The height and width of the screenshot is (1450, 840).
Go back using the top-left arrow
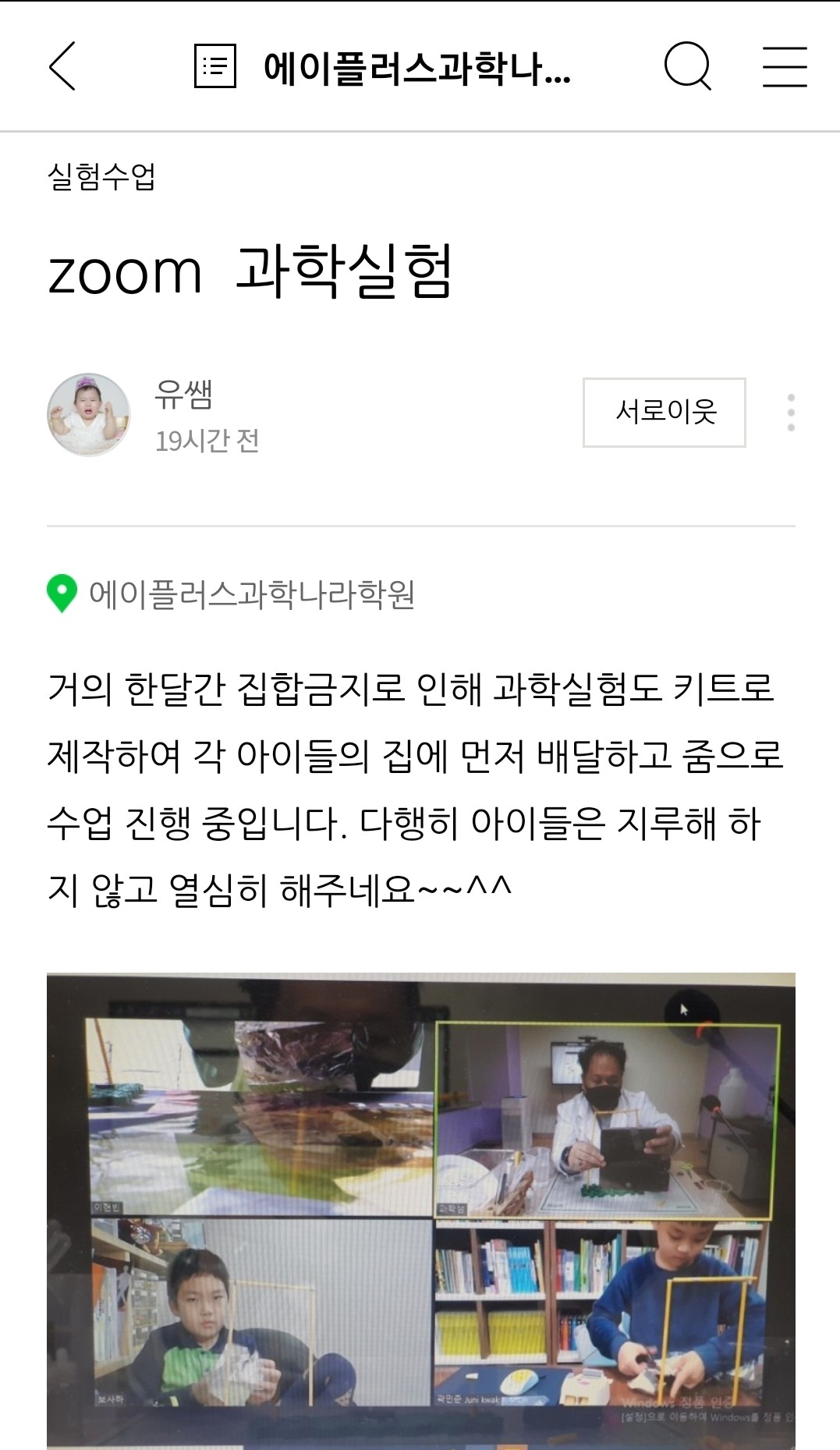[x=62, y=66]
